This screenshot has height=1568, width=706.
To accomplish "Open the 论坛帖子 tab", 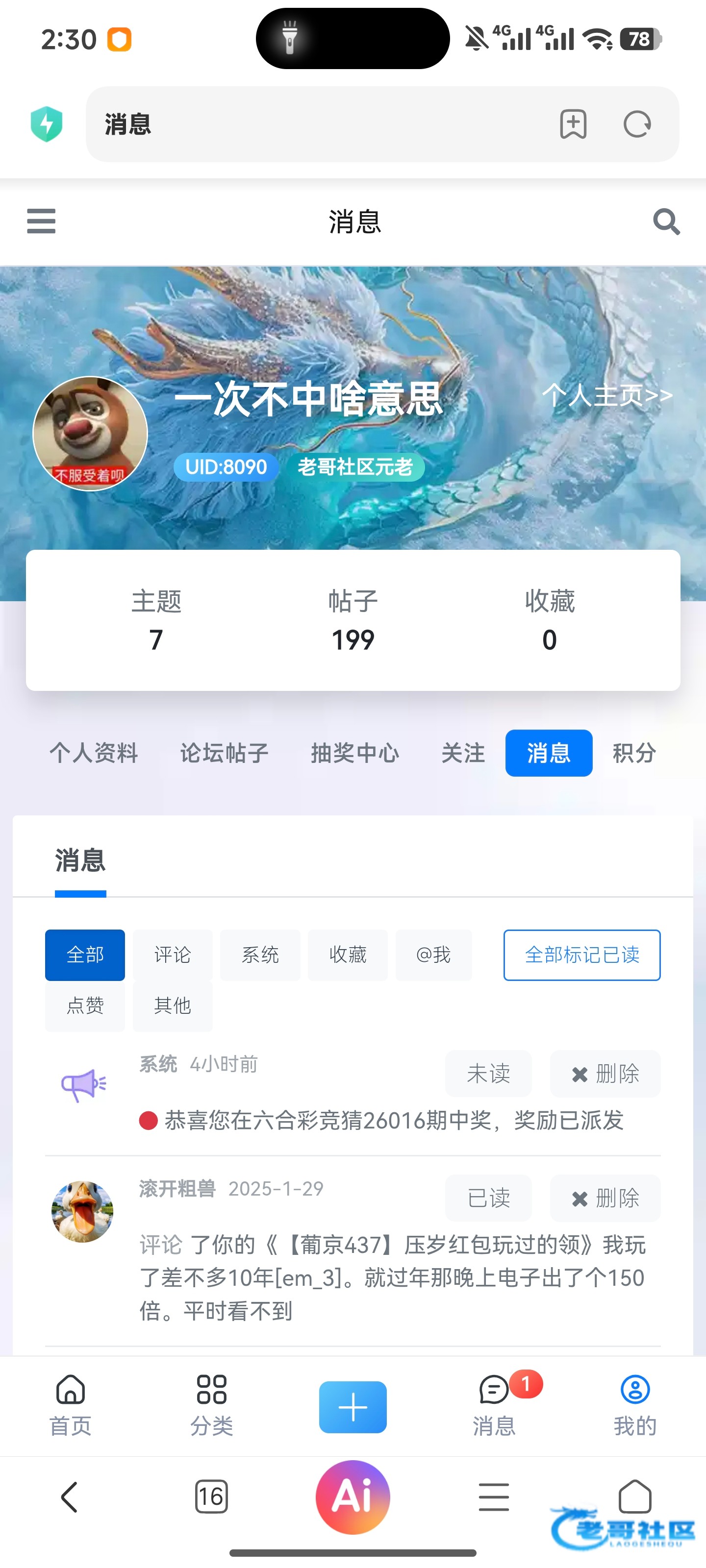I will tap(224, 753).
